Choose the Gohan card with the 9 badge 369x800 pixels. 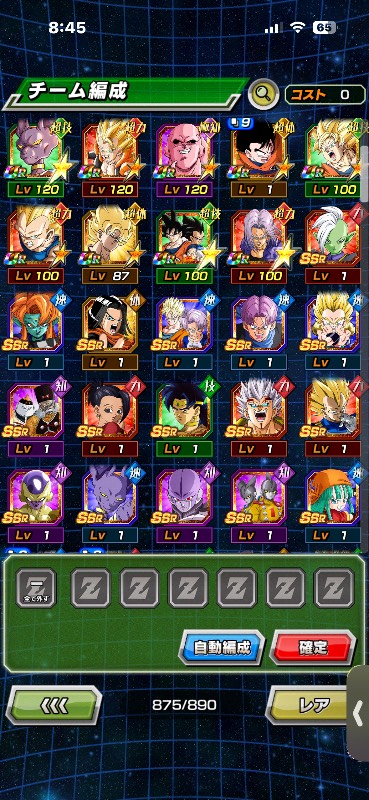click(259, 159)
